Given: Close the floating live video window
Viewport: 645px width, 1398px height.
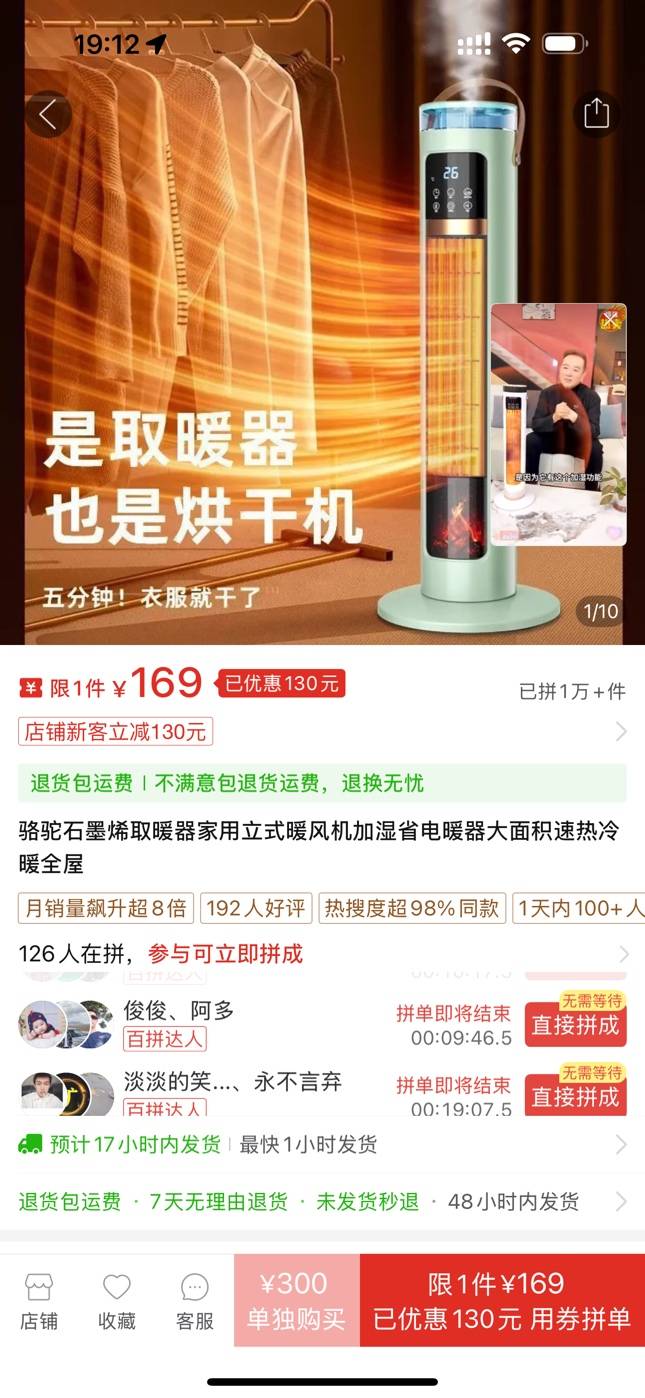Looking at the screenshot, I should [x=610, y=320].
